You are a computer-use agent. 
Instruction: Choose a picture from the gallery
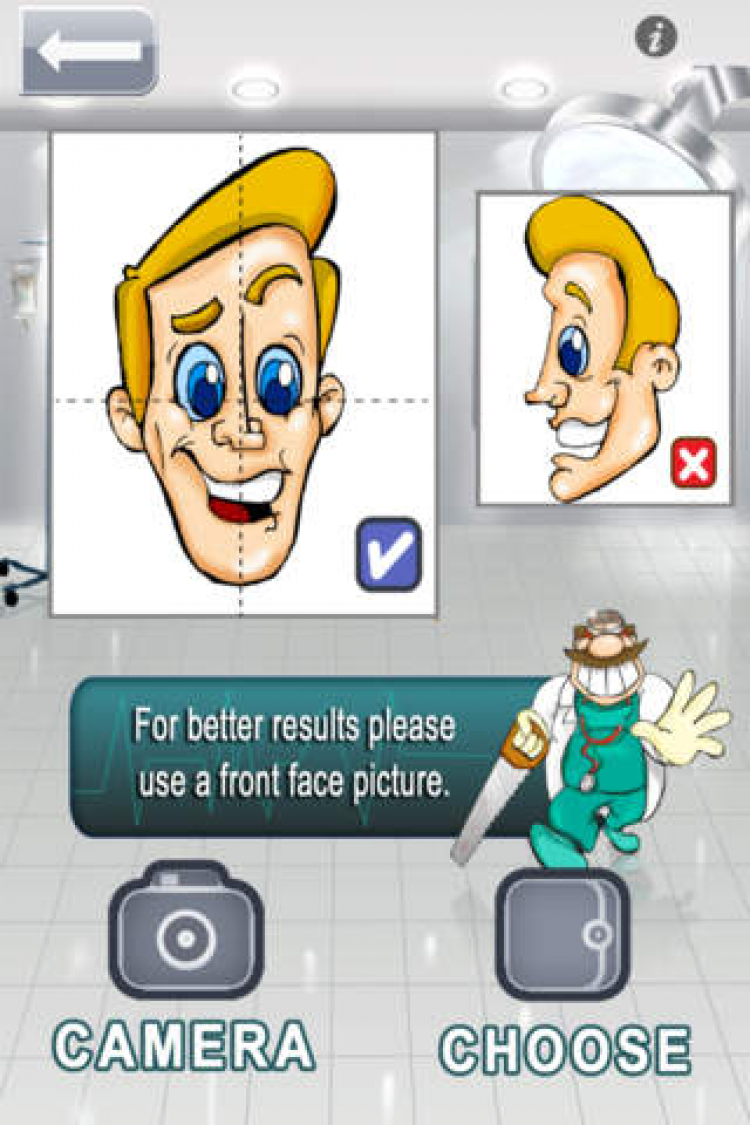(563, 934)
